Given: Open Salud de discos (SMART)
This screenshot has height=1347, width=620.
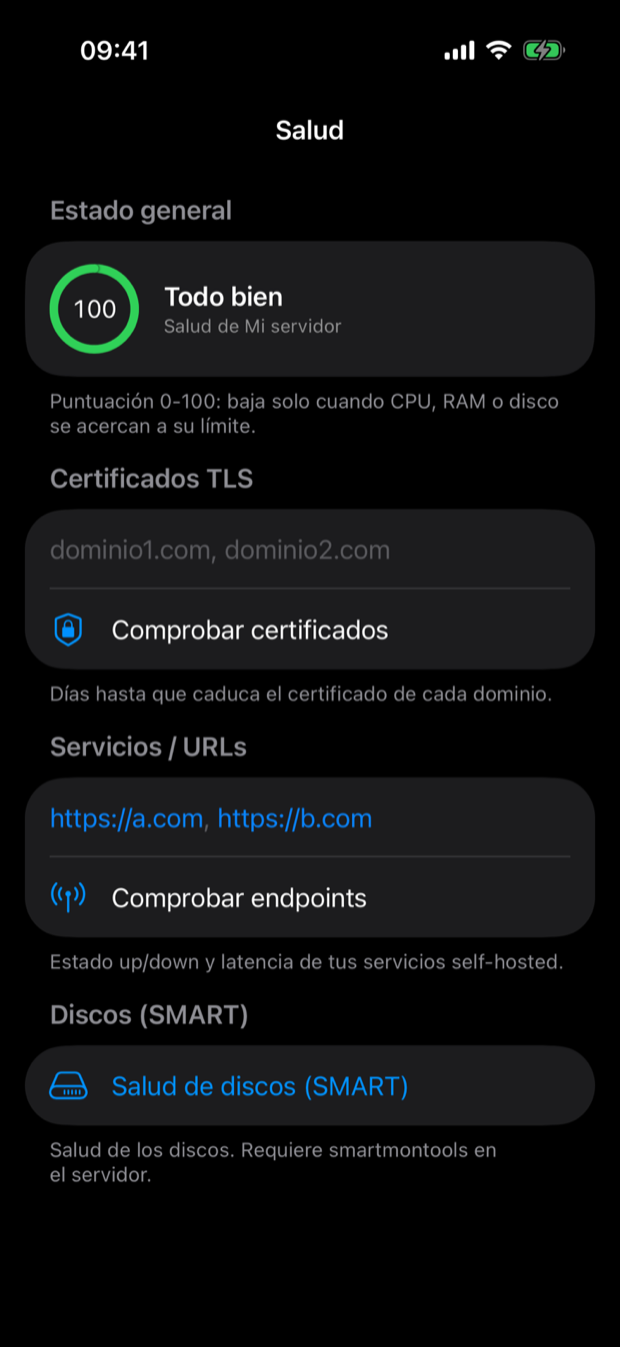Looking at the screenshot, I should pos(310,1086).
